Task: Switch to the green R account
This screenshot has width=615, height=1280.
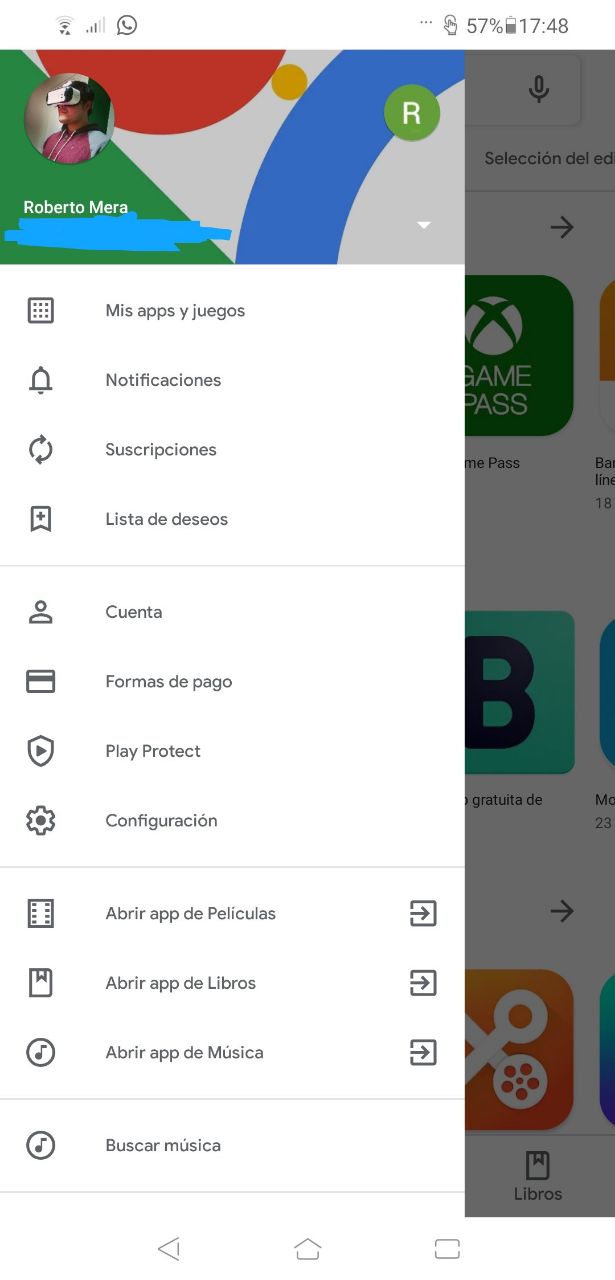Action: coord(411,113)
